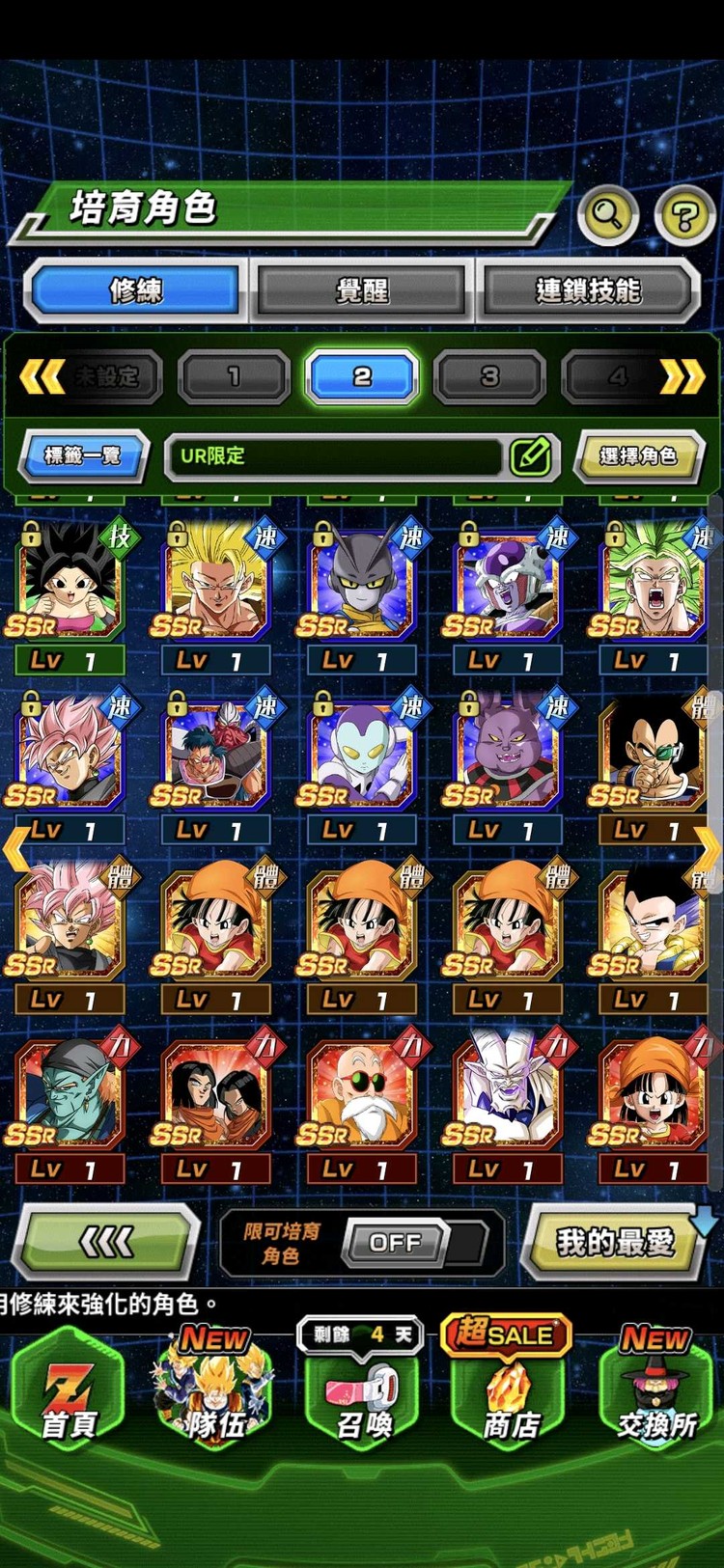Select tag page 3
Image resolution: width=724 pixels, height=1568 pixels.
pyautogui.click(x=489, y=376)
